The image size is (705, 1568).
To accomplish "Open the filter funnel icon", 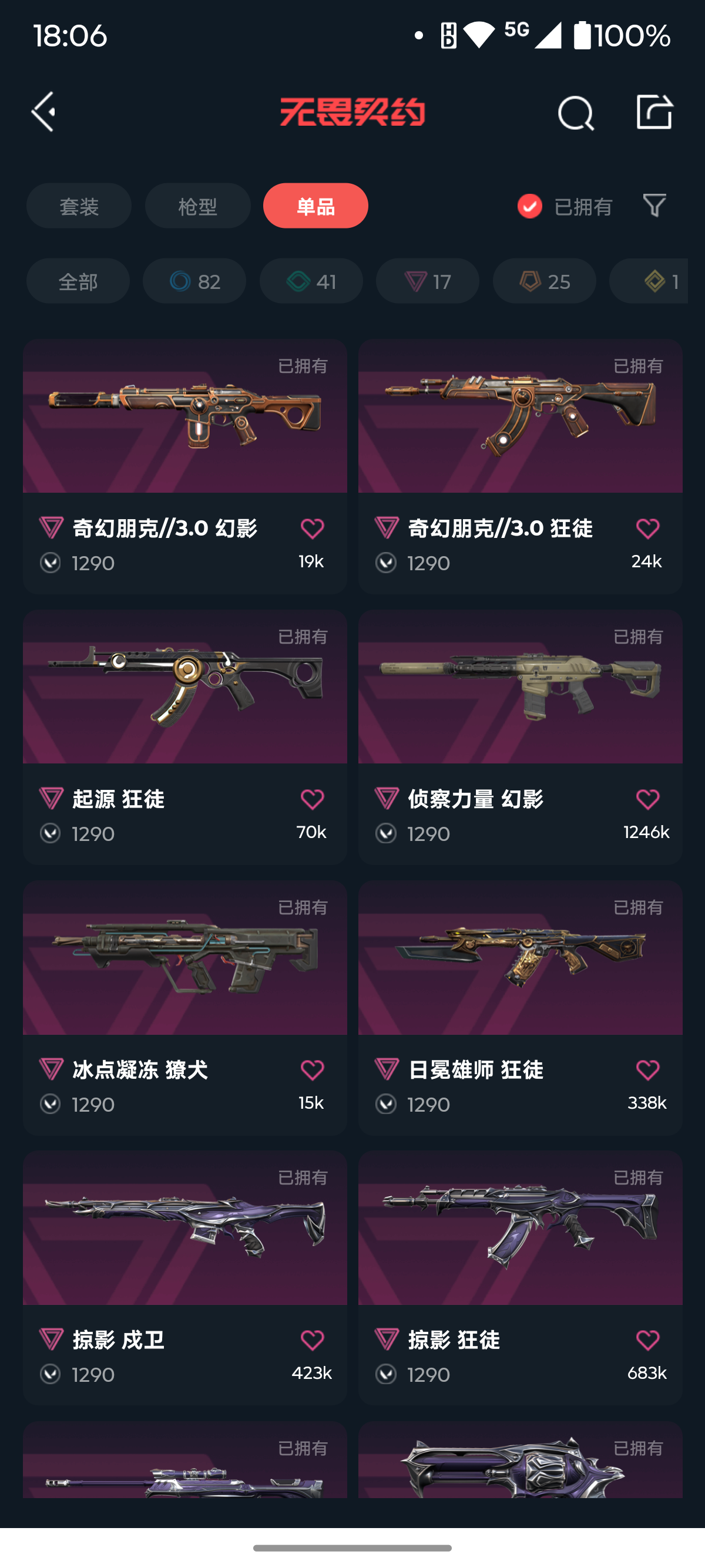I will (654, 206).
